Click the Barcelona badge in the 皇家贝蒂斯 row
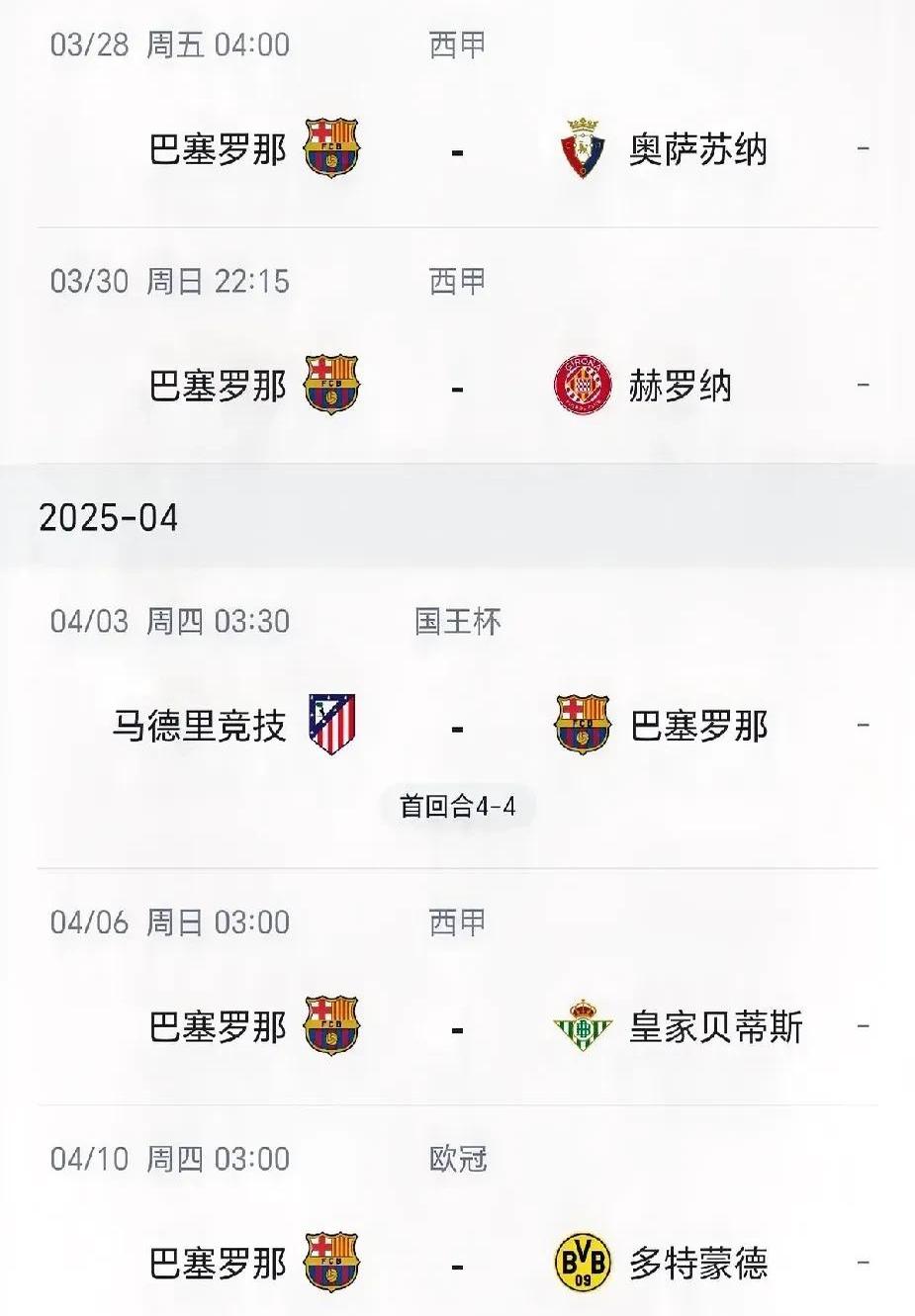 (x=331, y=1026)
